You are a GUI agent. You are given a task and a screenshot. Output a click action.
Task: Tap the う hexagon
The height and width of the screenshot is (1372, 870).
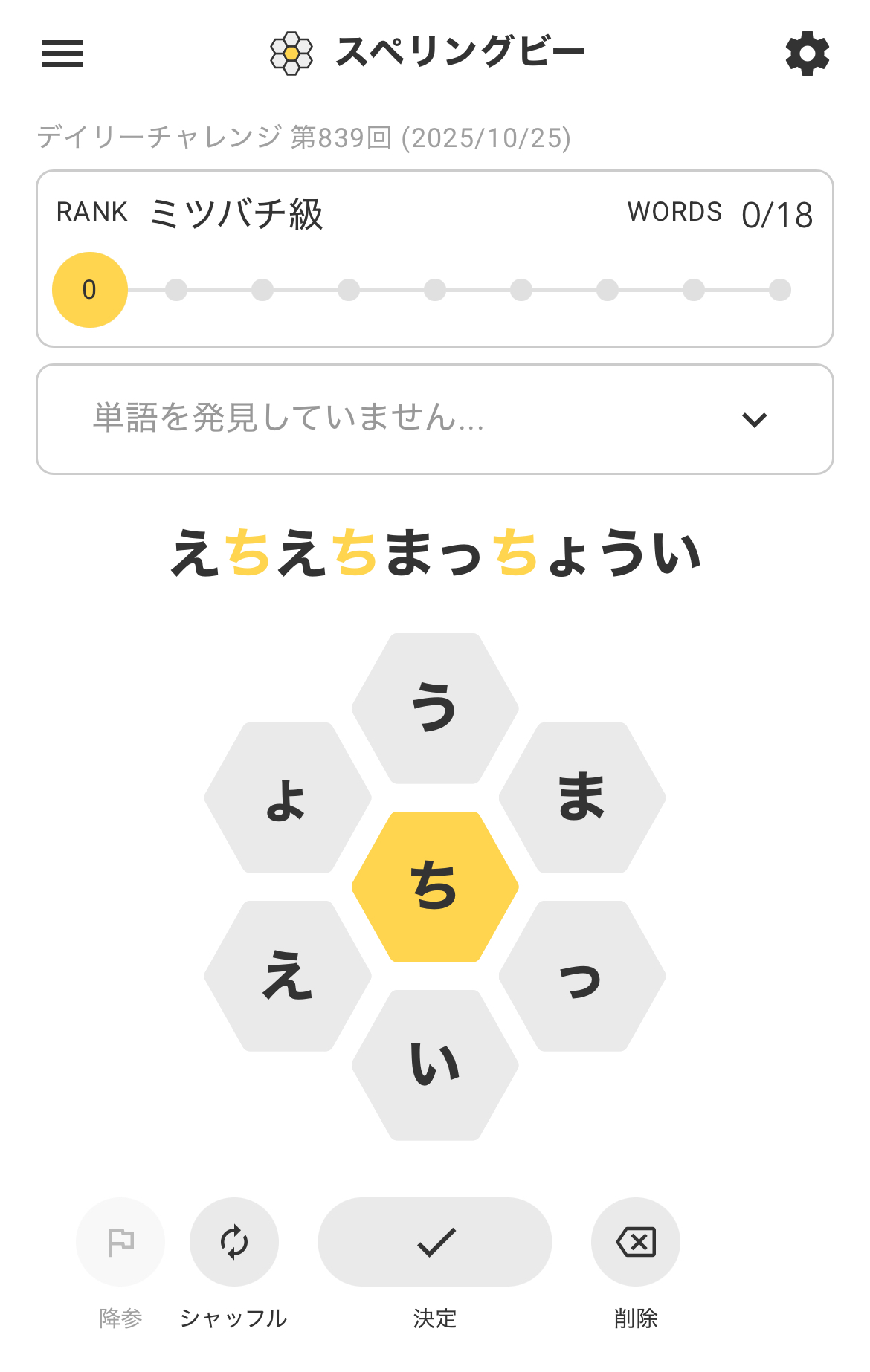[x=435, y=708]
